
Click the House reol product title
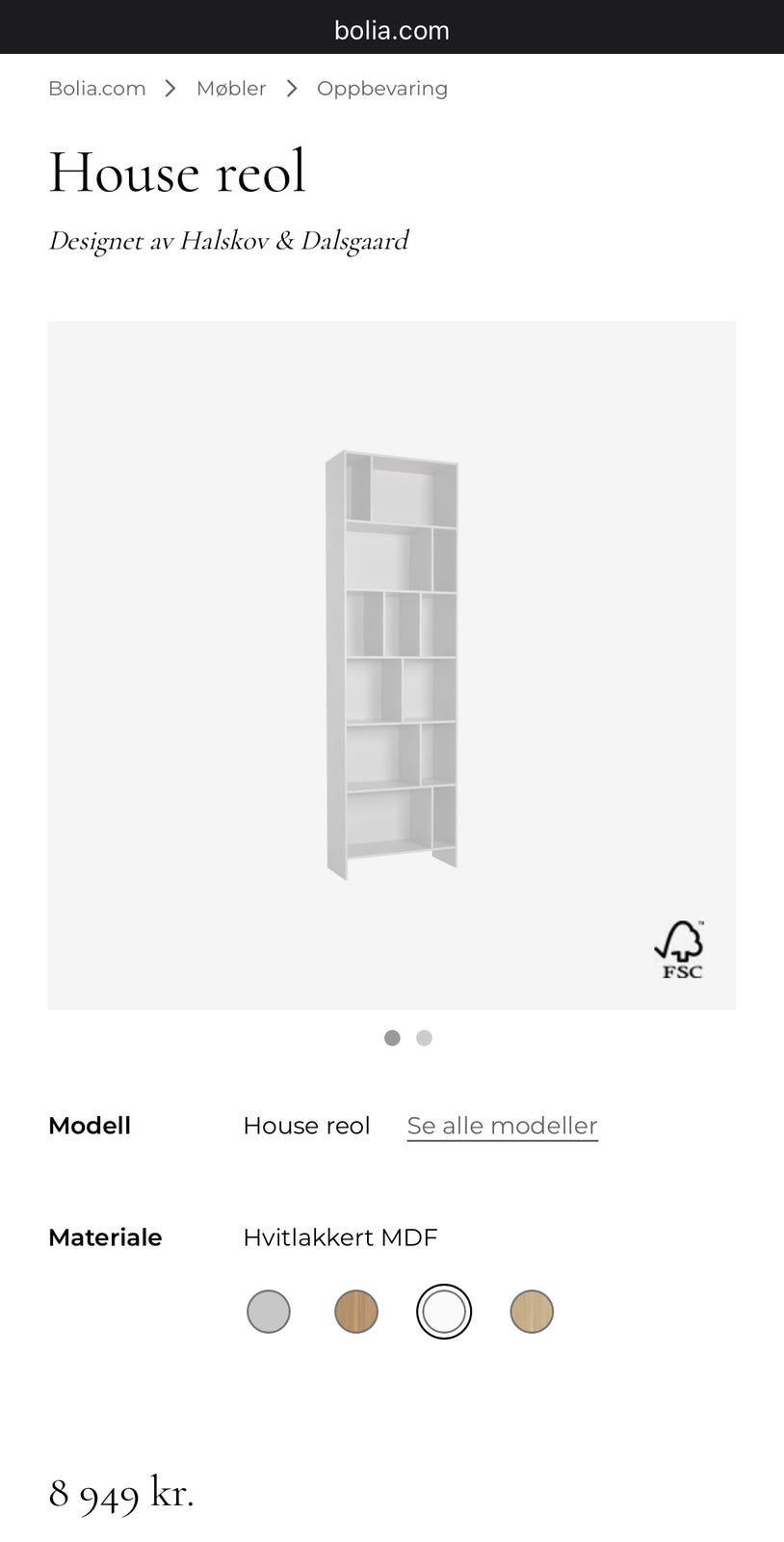(x=177, y=172)
